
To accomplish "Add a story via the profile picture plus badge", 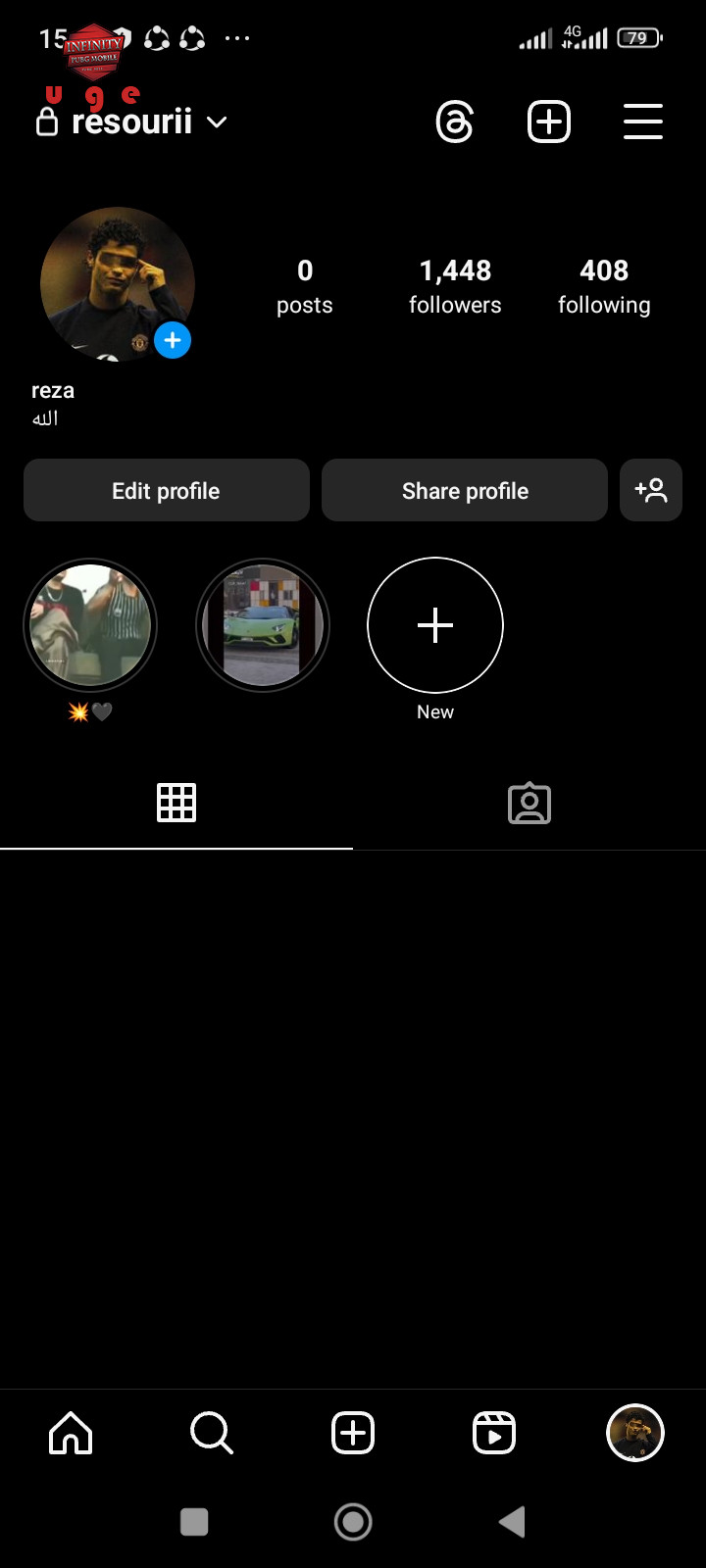I will click(x=173, y=340).
